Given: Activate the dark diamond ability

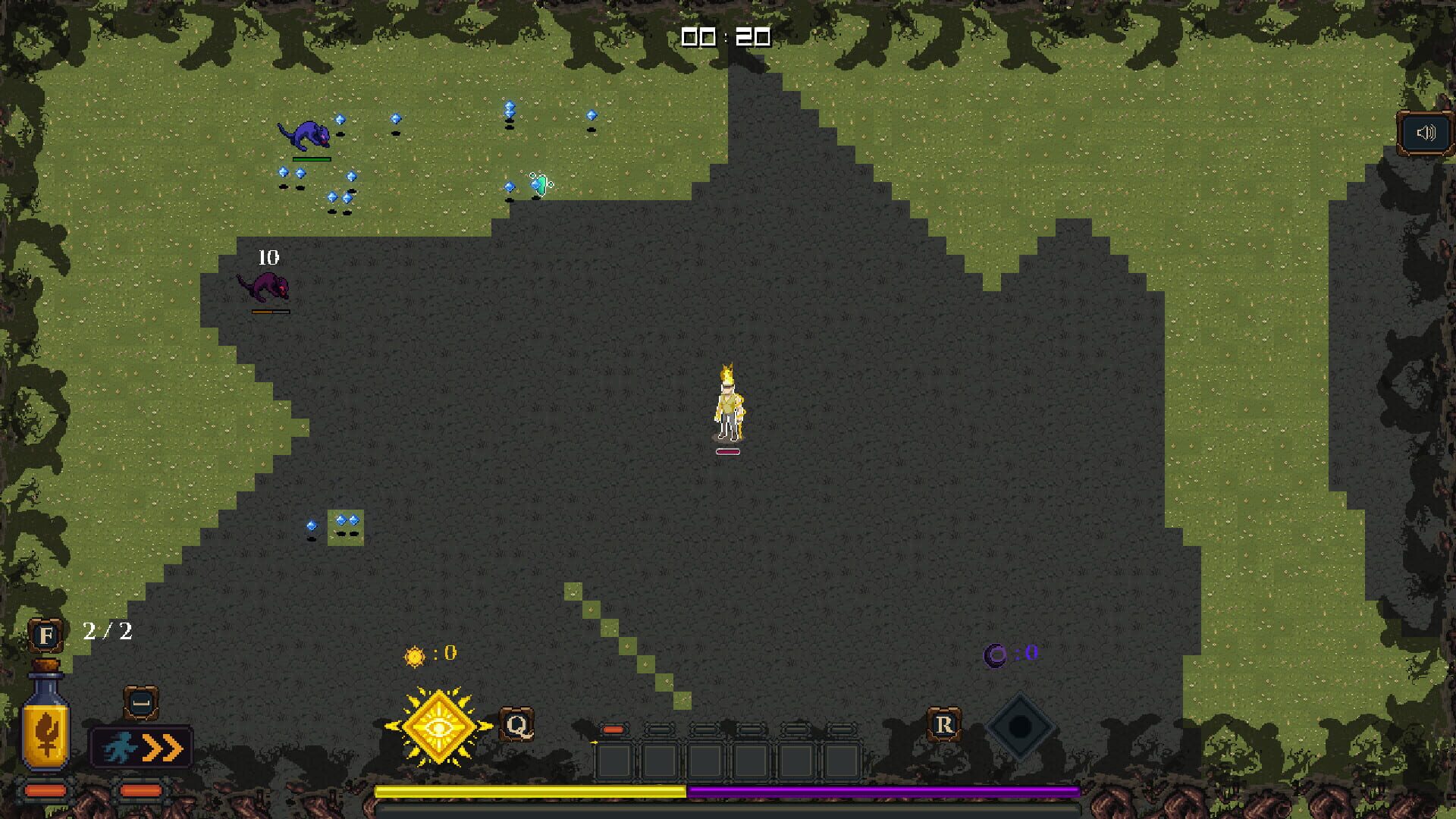Looking at the screenshot, I should click(x=1020, y=726).
